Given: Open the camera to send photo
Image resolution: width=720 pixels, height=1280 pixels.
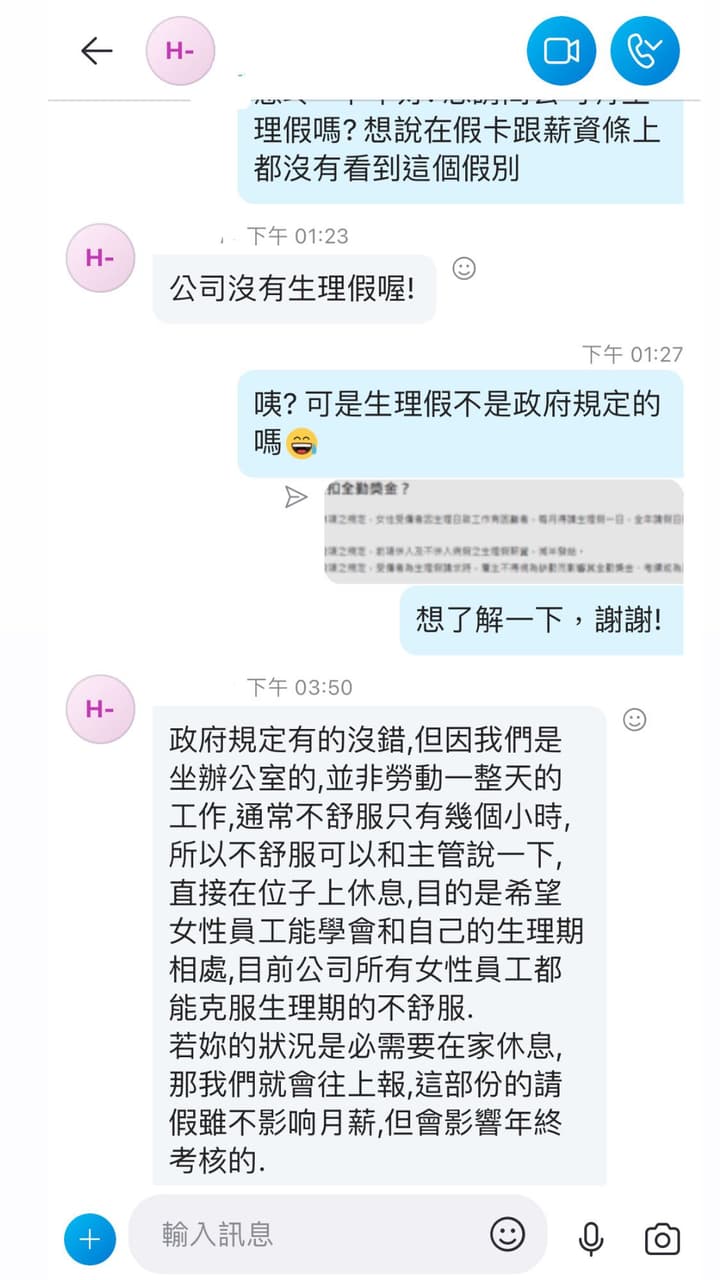Looking at the screenshot, I should click(x=662, y=1239).
